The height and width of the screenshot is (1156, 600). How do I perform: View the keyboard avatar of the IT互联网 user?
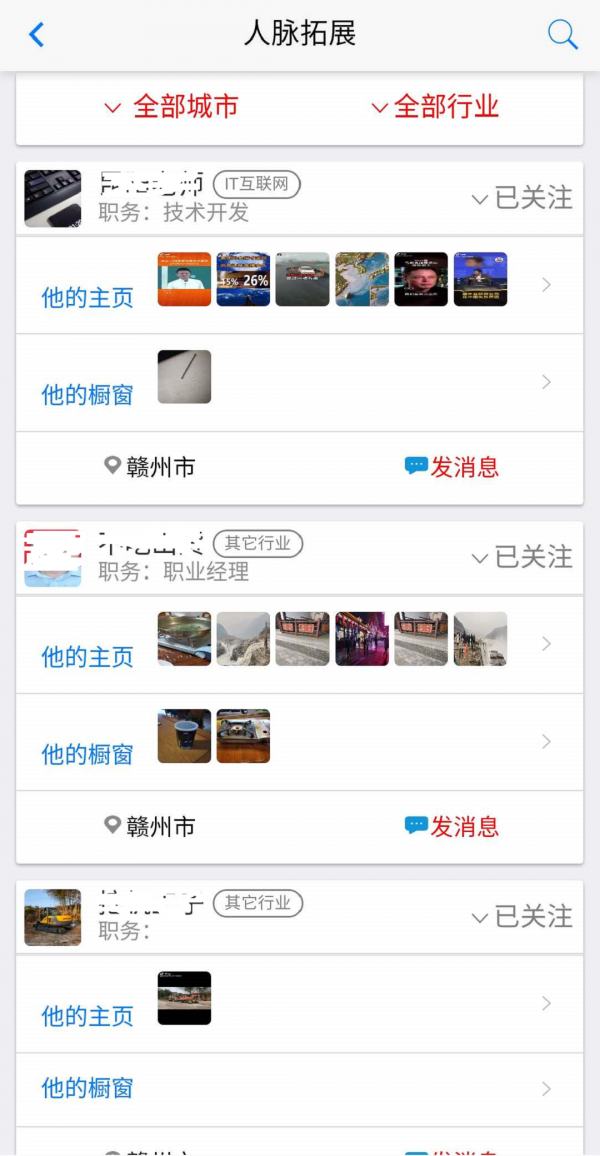point(53,198)
